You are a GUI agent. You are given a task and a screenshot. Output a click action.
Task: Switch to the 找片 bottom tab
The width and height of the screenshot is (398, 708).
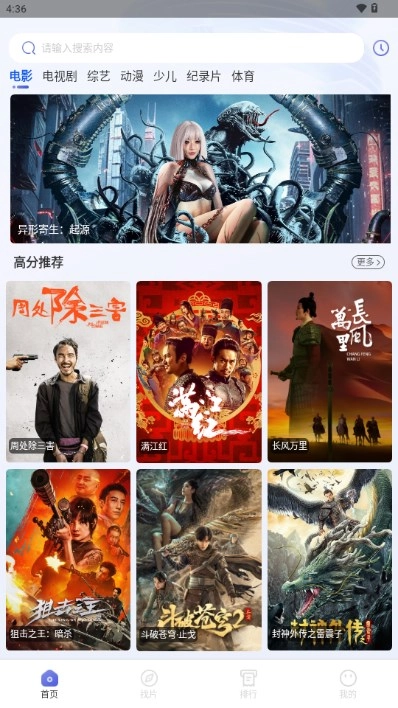pos(149,684)
